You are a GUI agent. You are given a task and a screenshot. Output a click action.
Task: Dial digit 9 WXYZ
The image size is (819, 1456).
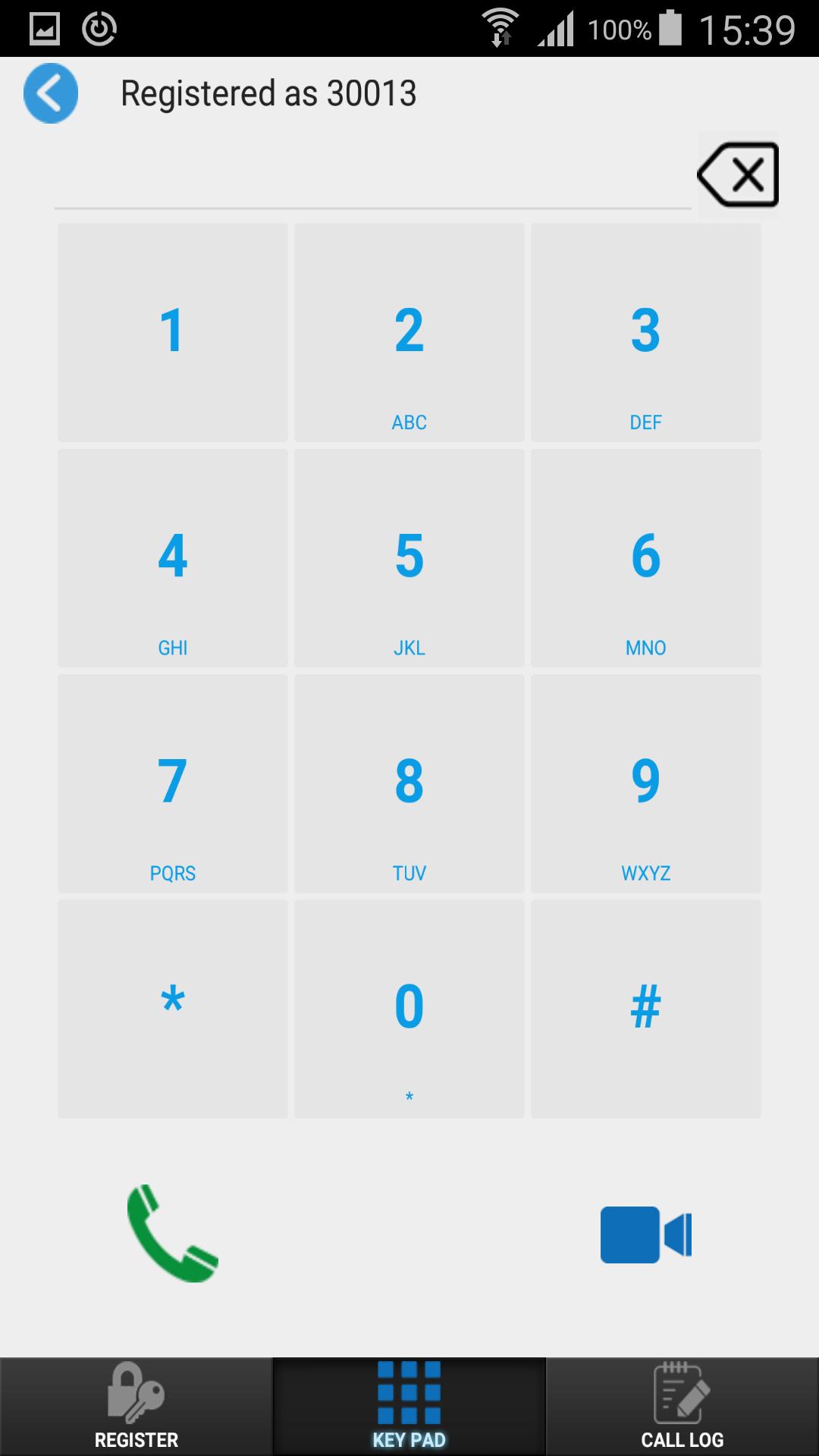pos(646,783)
